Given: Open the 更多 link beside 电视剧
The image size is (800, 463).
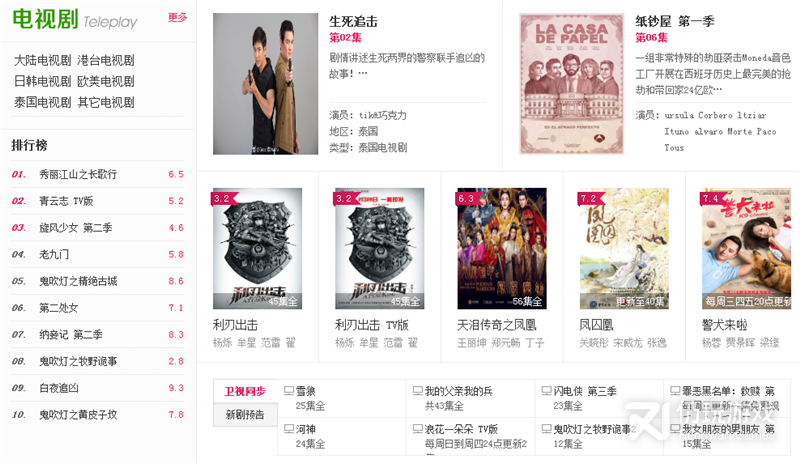Looking at the screenshot, I should [177, 17].
